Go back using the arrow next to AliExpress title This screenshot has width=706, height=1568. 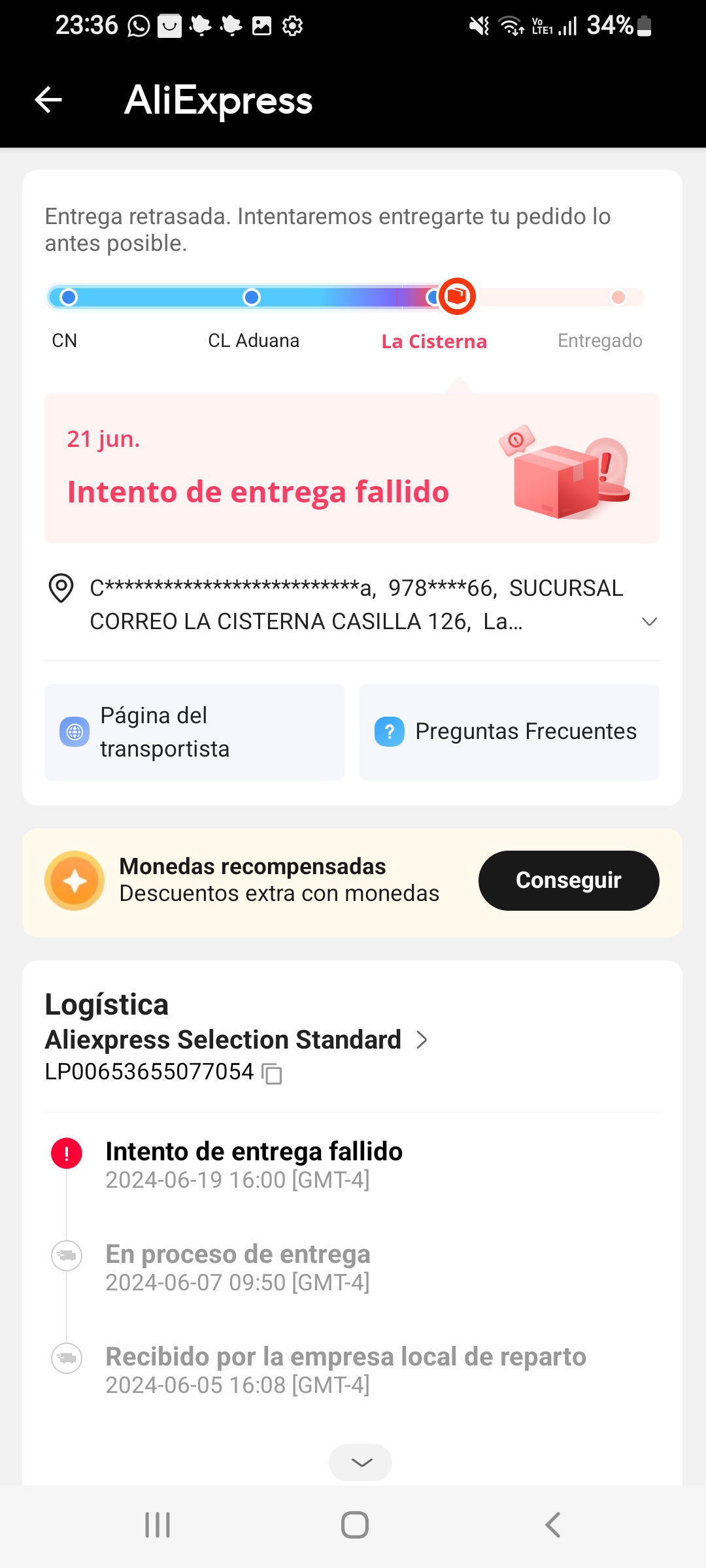point(47,99)
